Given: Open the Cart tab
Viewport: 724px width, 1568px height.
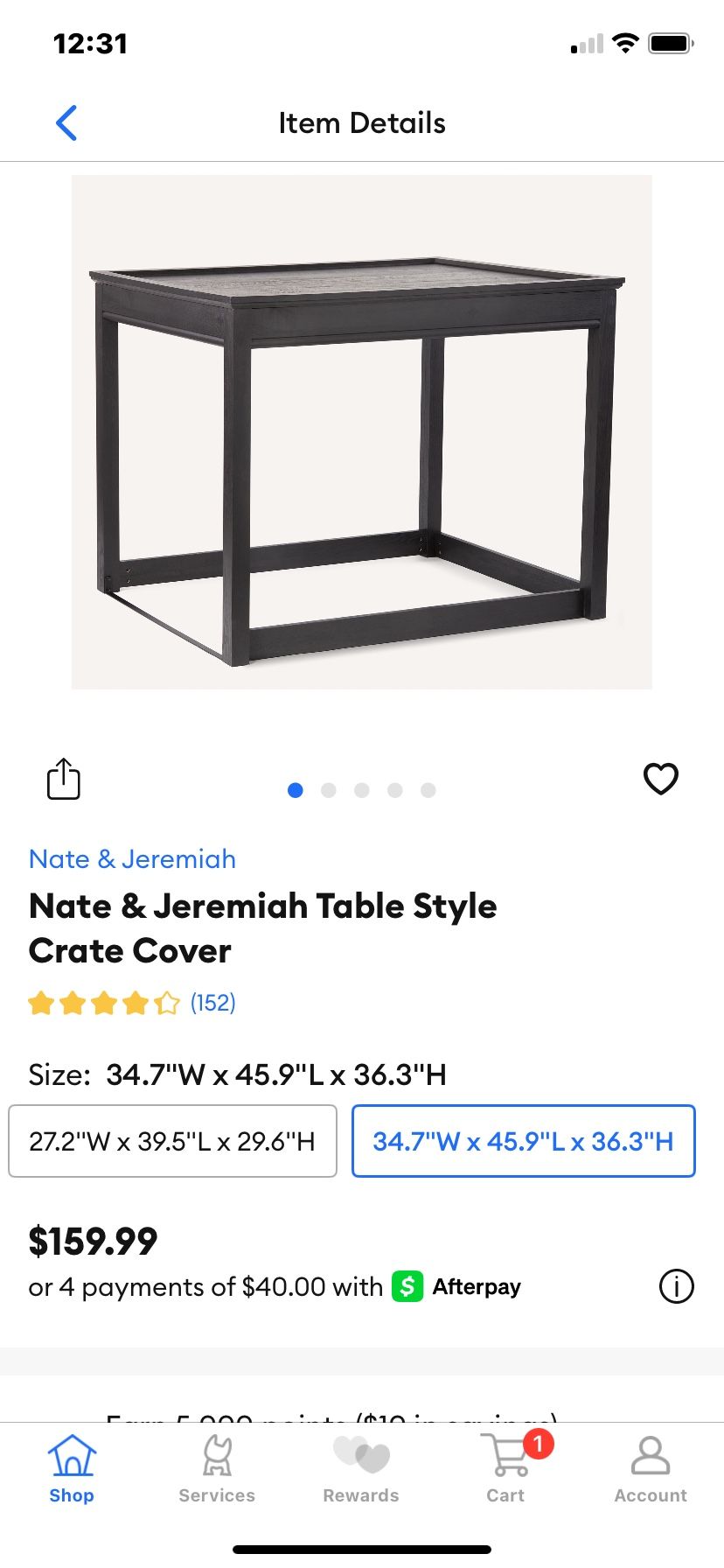Looking at the screenshot, I should 506,1470.
